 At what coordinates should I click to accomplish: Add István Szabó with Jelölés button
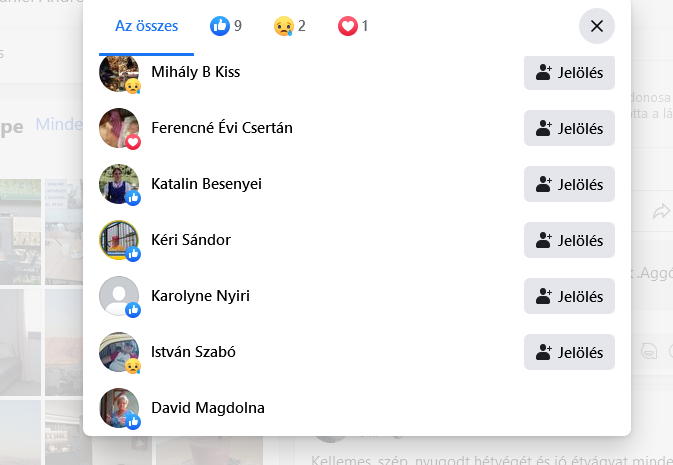point(569,352)
